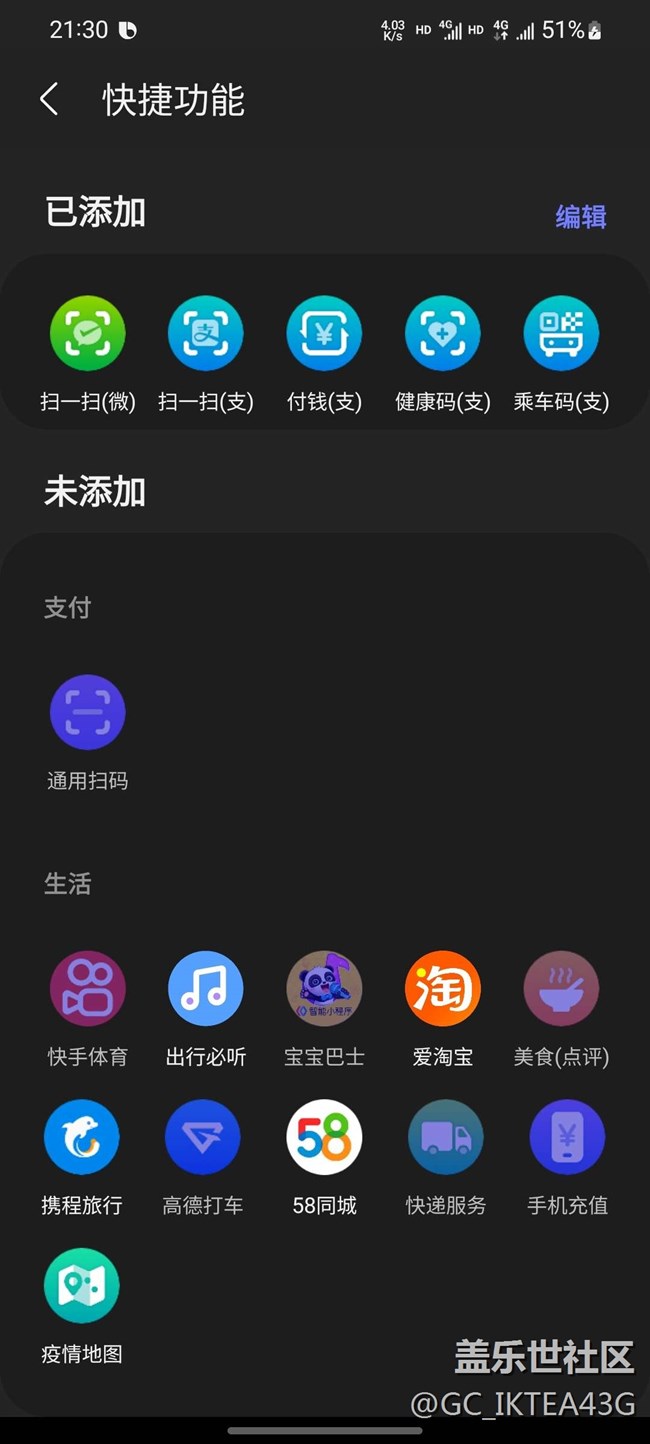
Task: Open 扫一扫(微) WeChat scan shortcut
Action: [88, 334]
